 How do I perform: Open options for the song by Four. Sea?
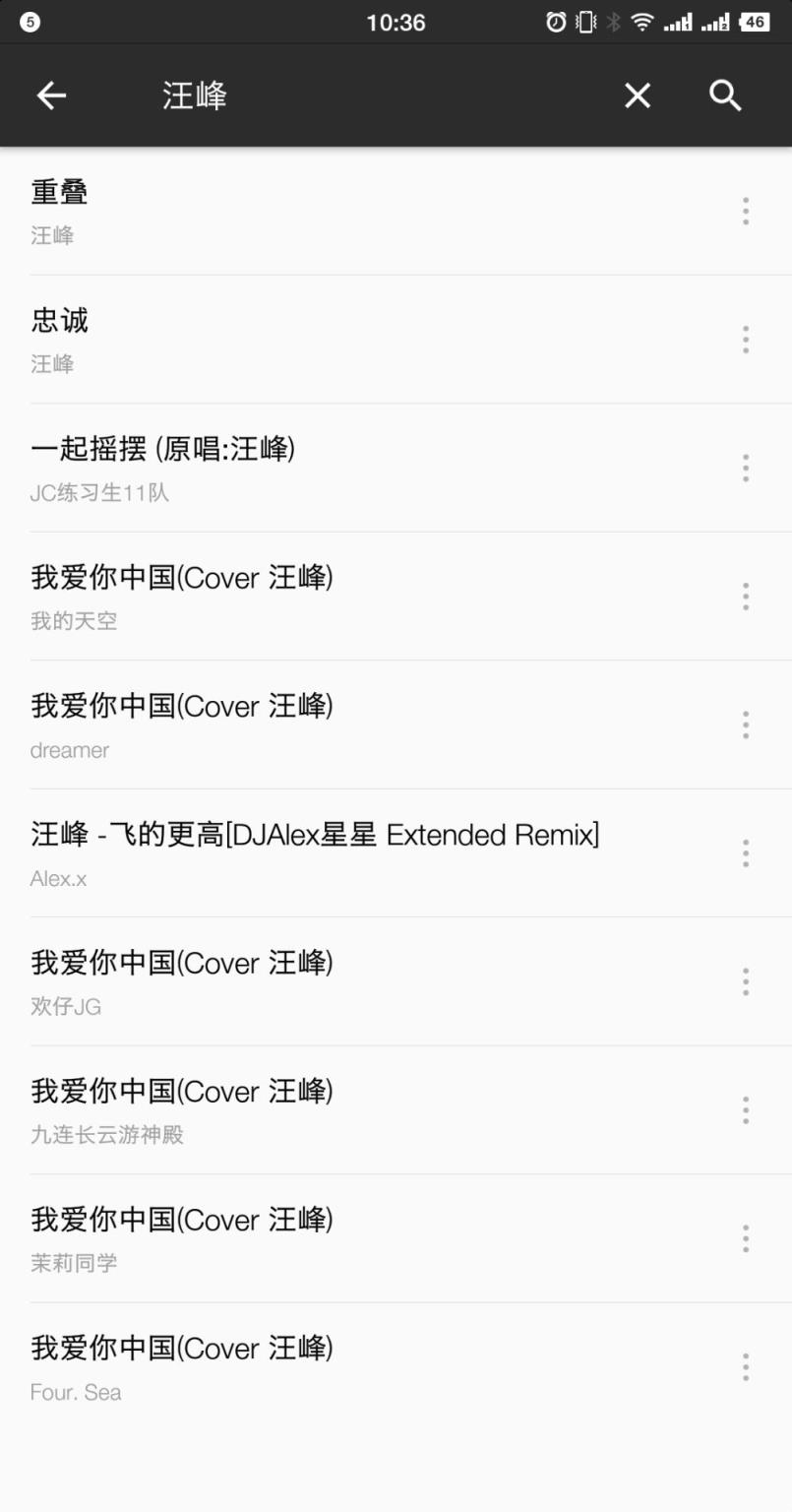pyautogui.click(x=745, y=1367)
